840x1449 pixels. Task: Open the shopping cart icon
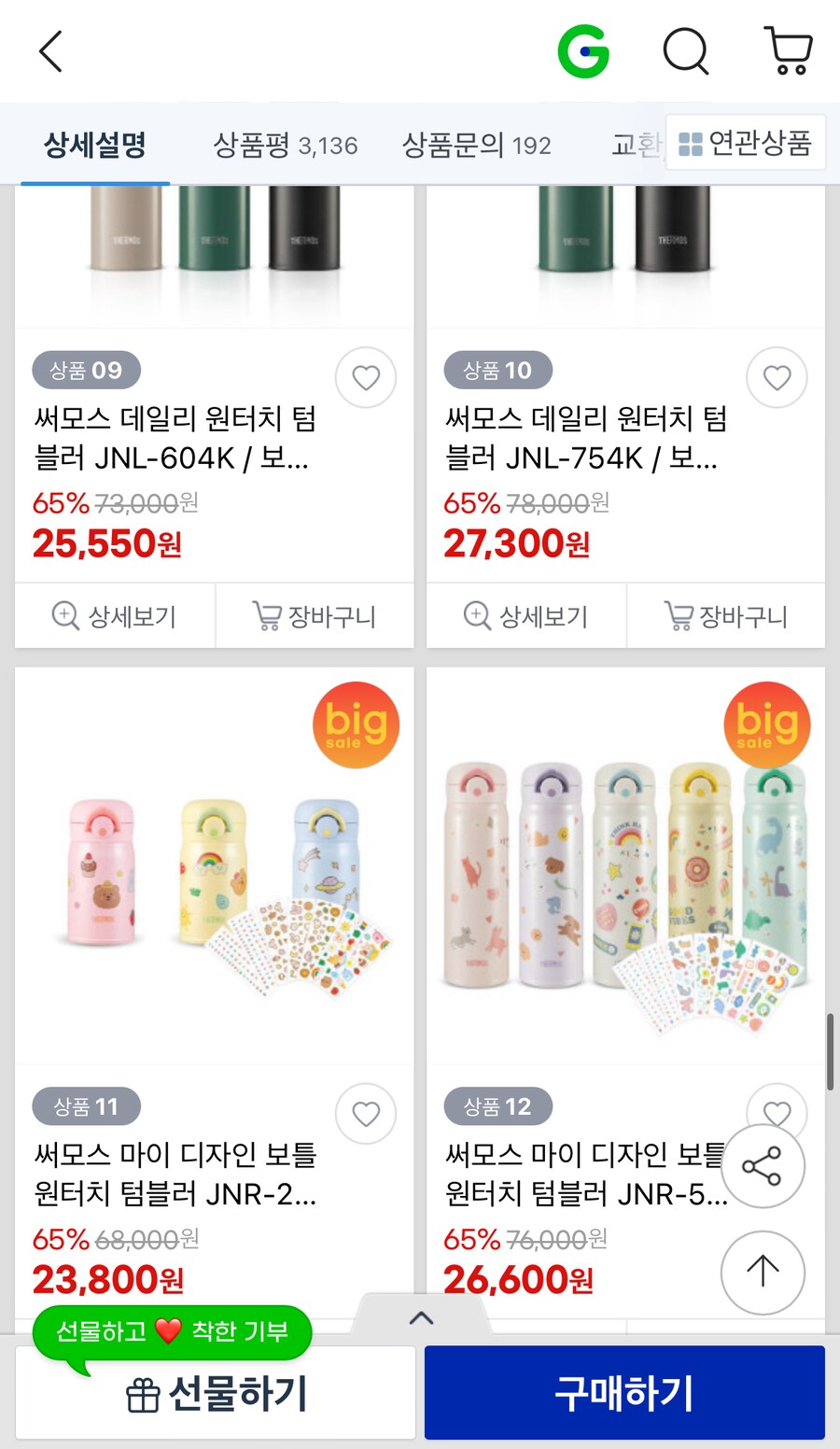point(789,51)
